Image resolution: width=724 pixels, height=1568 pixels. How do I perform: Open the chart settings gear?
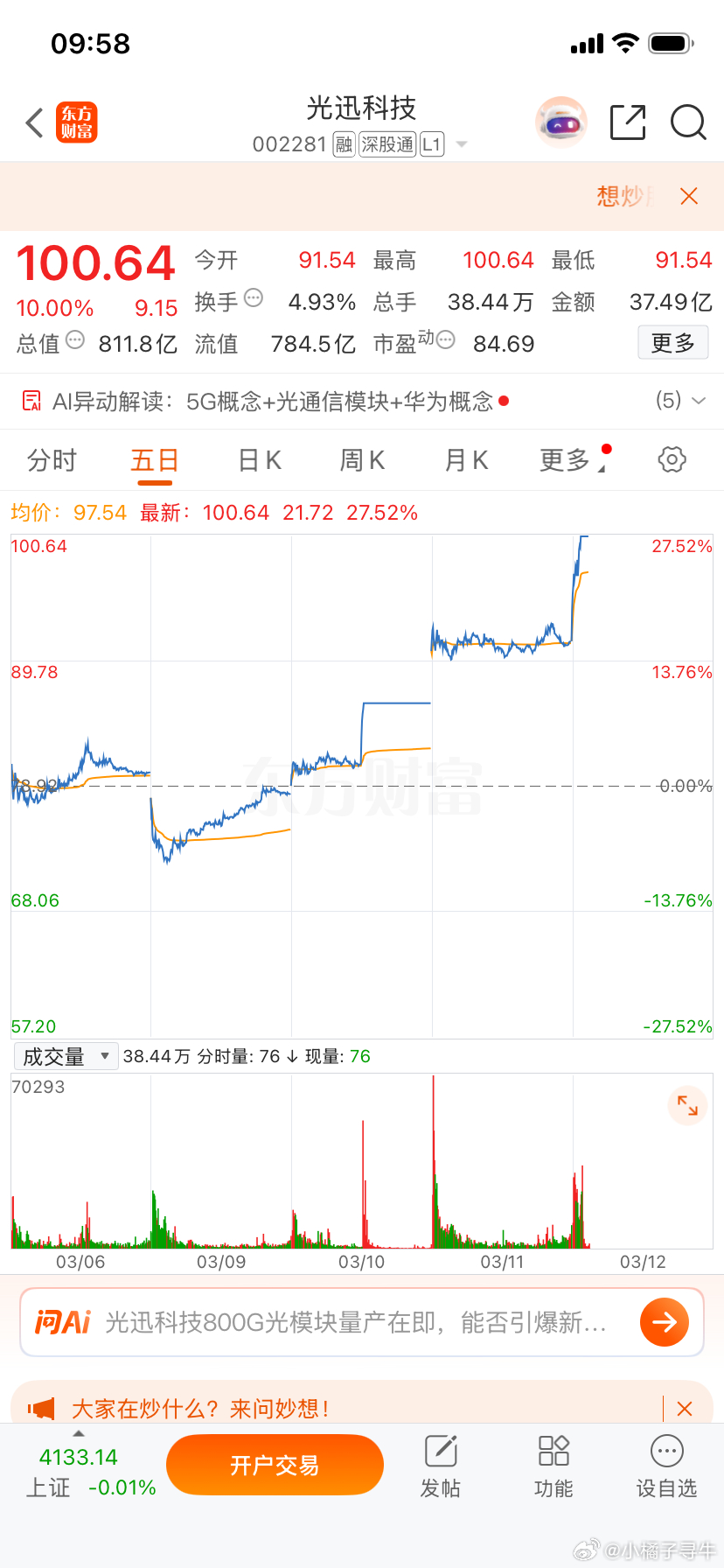coord(671,458)
